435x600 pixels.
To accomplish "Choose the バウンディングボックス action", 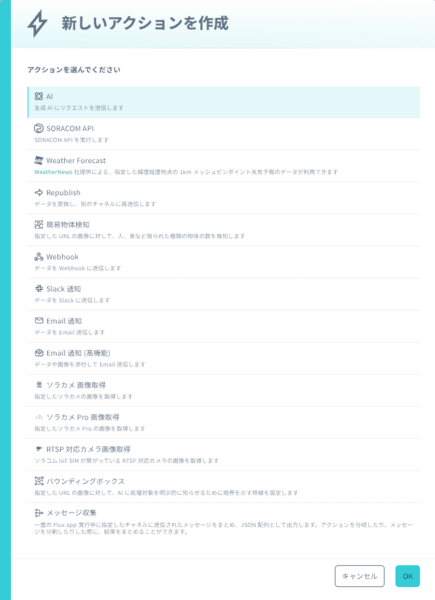I will point(223,488).
